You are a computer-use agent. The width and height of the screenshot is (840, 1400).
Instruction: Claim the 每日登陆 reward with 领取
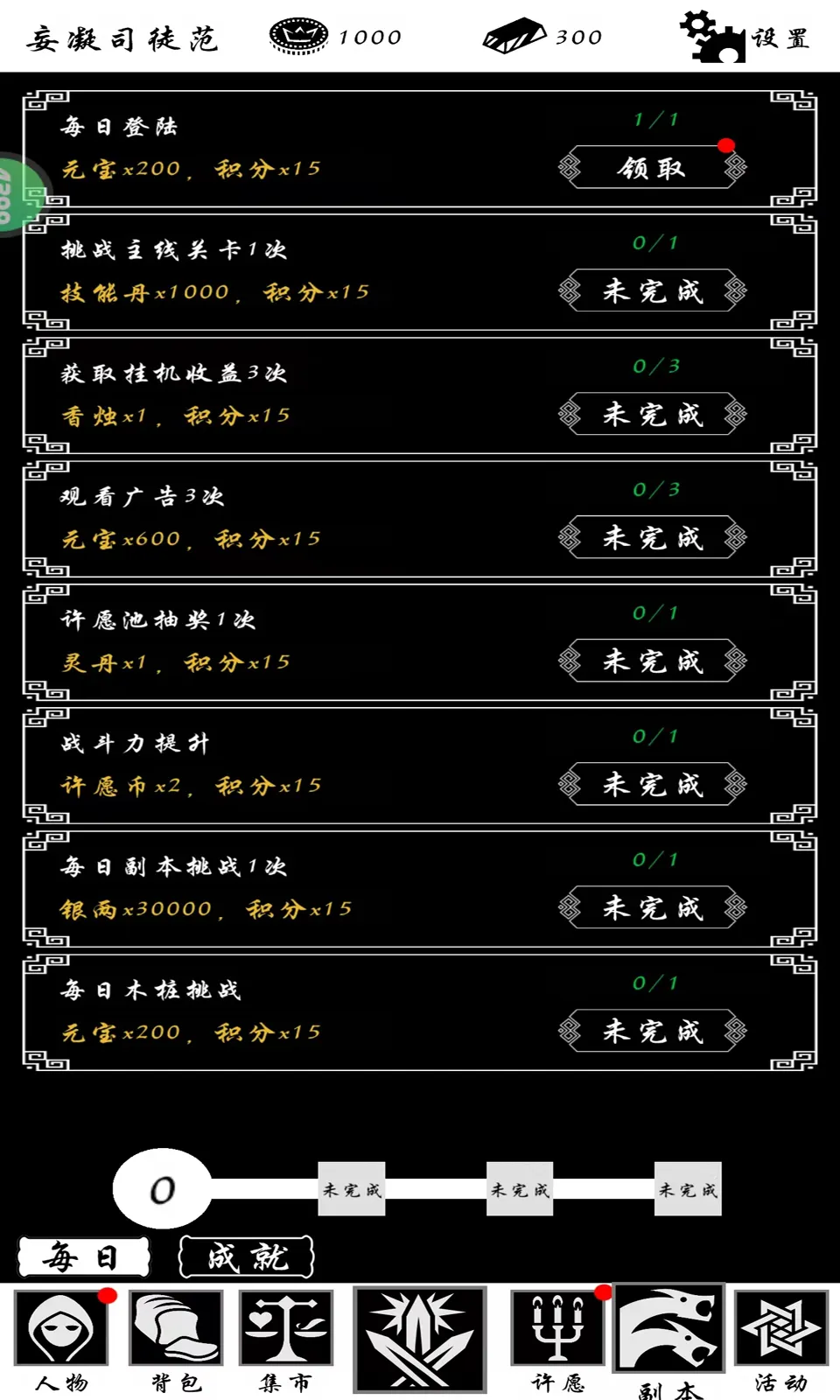[653, 167]
